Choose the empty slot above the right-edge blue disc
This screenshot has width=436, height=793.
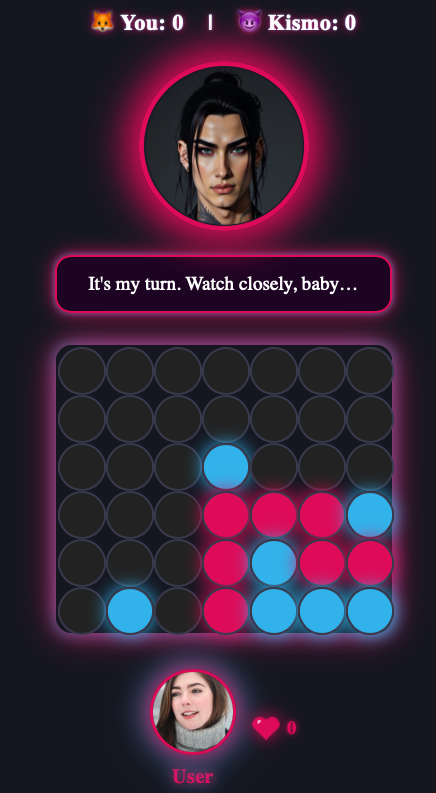point(370,467)
